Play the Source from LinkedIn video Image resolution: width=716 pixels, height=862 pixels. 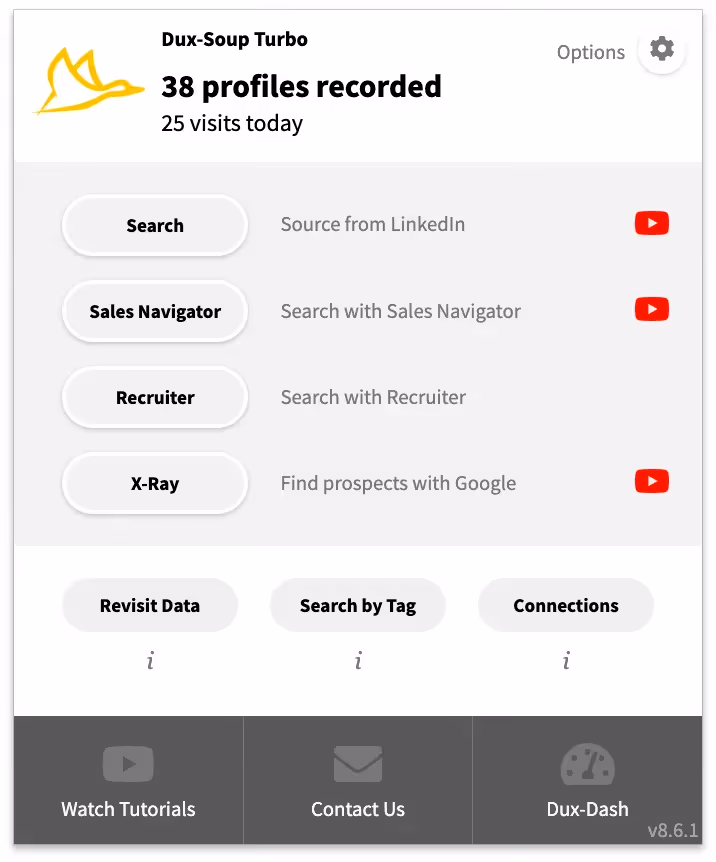652,224
